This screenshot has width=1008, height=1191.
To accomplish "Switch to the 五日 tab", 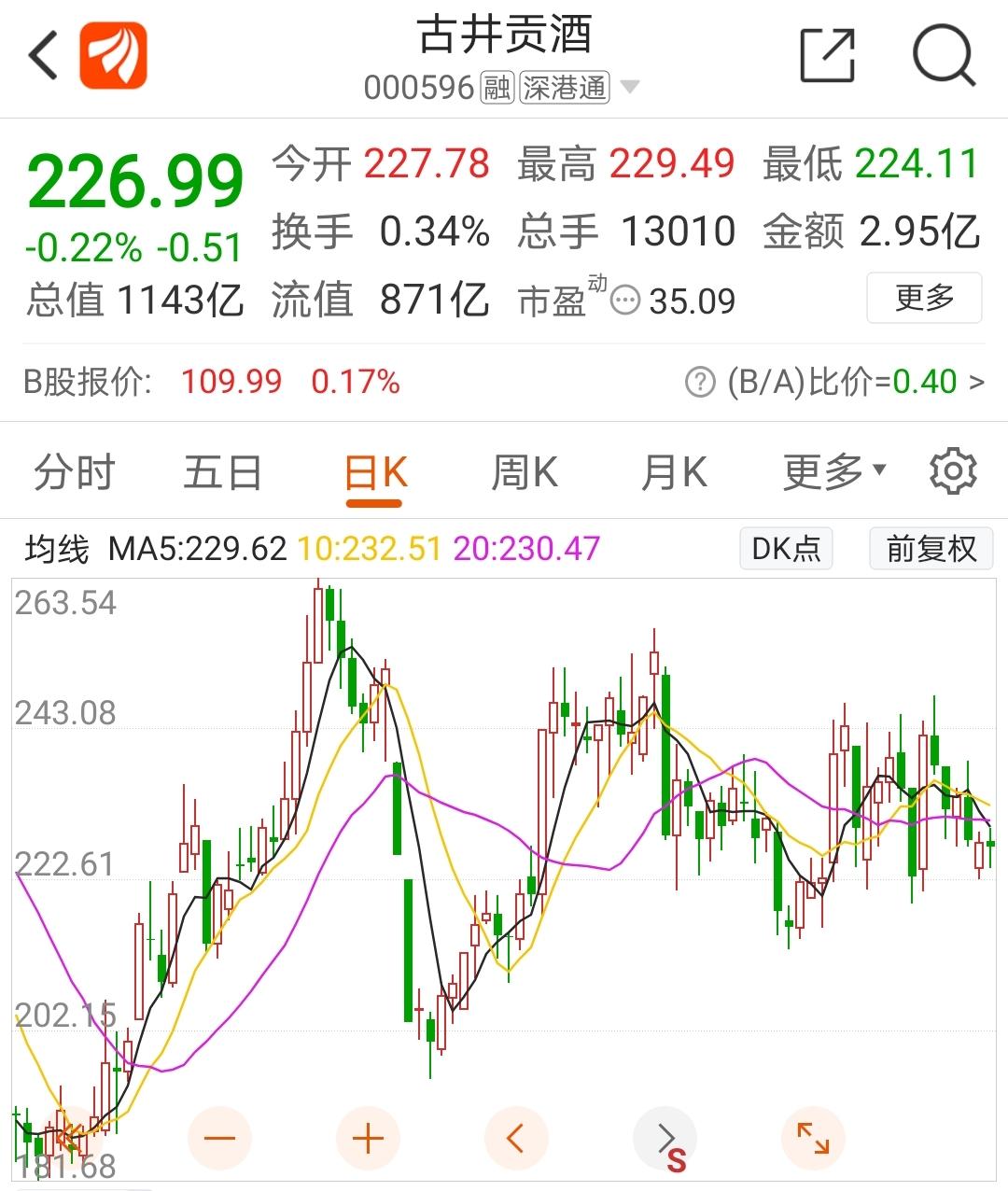I will 222,472.
